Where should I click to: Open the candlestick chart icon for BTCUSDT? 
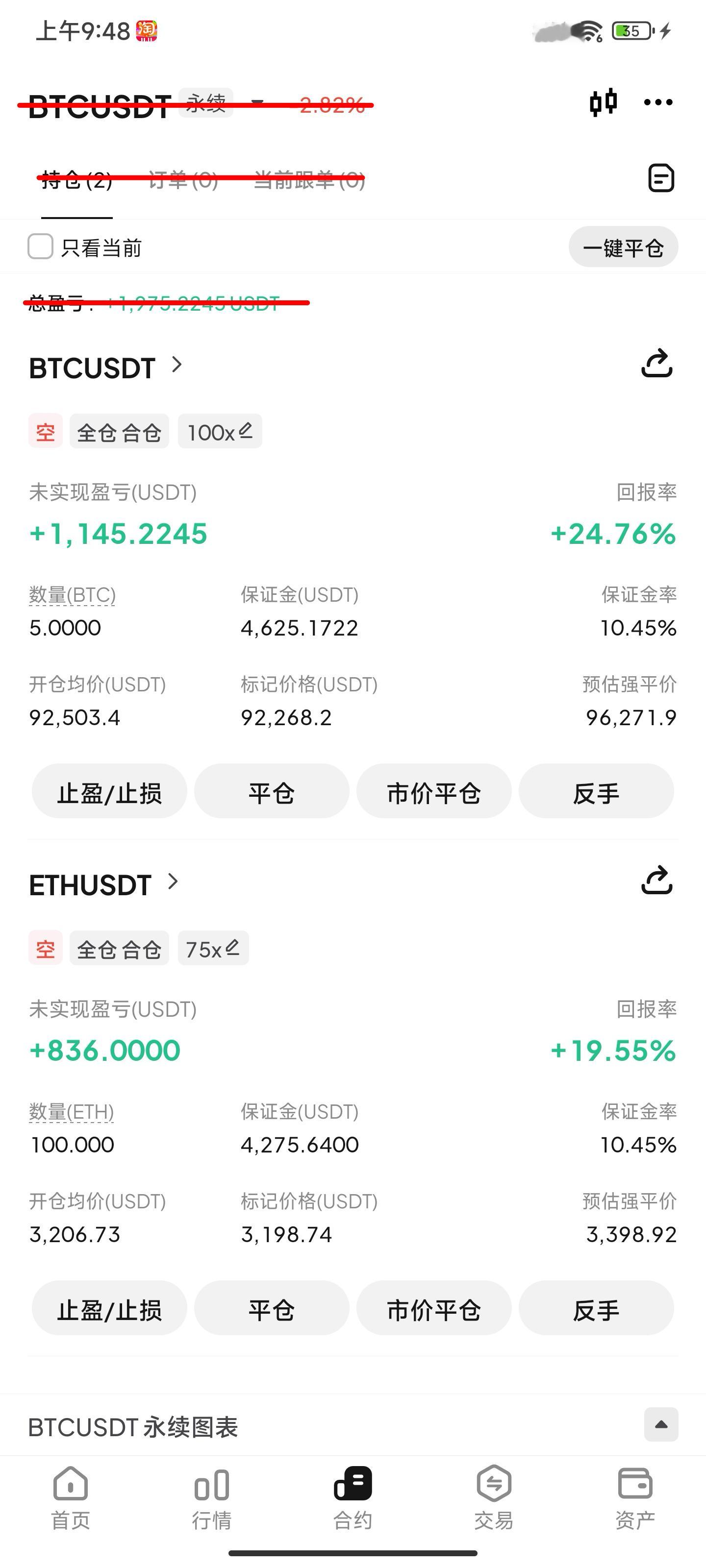(604, 102)
